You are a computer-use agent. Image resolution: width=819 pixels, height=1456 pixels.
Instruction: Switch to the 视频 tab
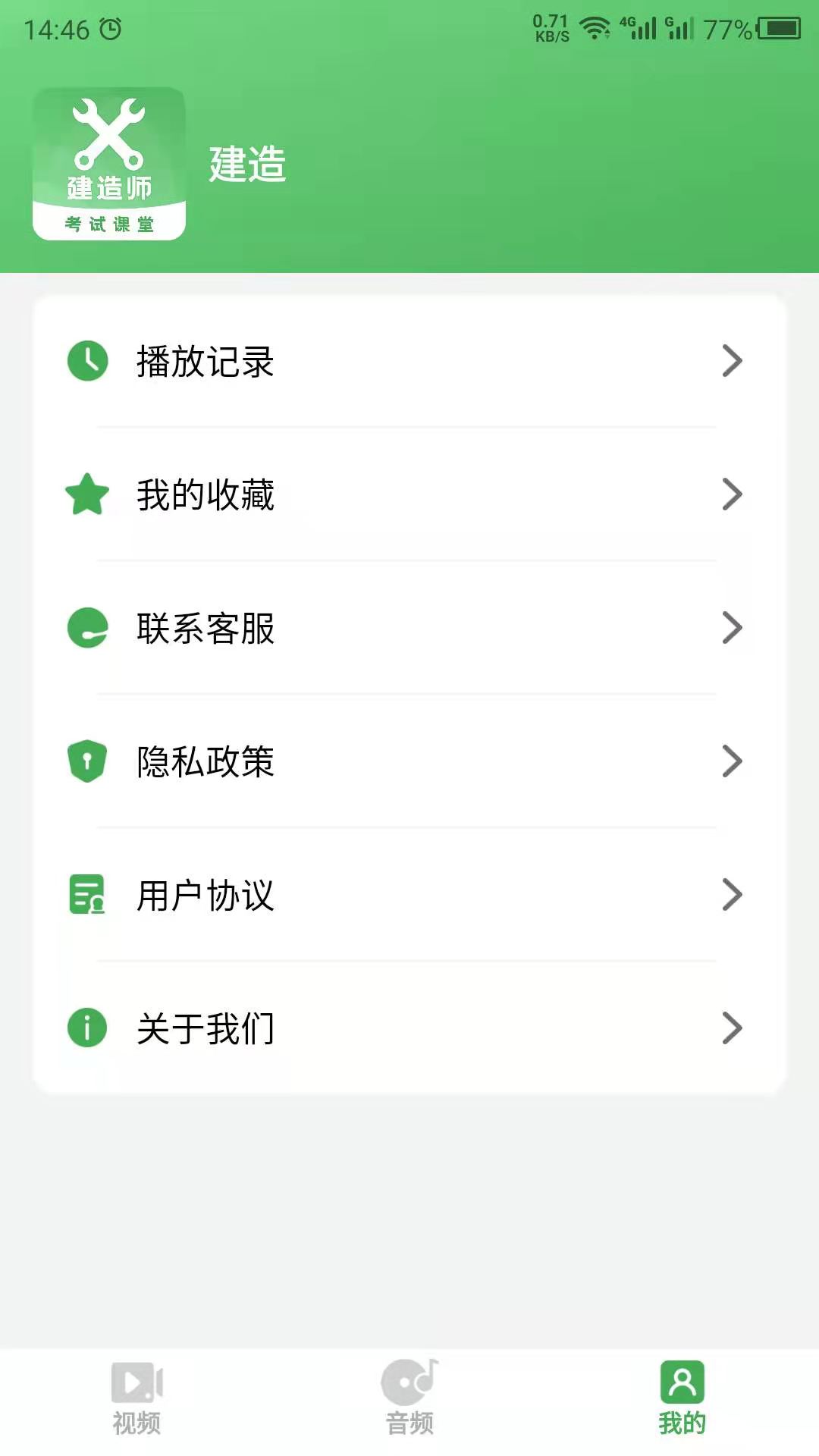coord(138,1399)
